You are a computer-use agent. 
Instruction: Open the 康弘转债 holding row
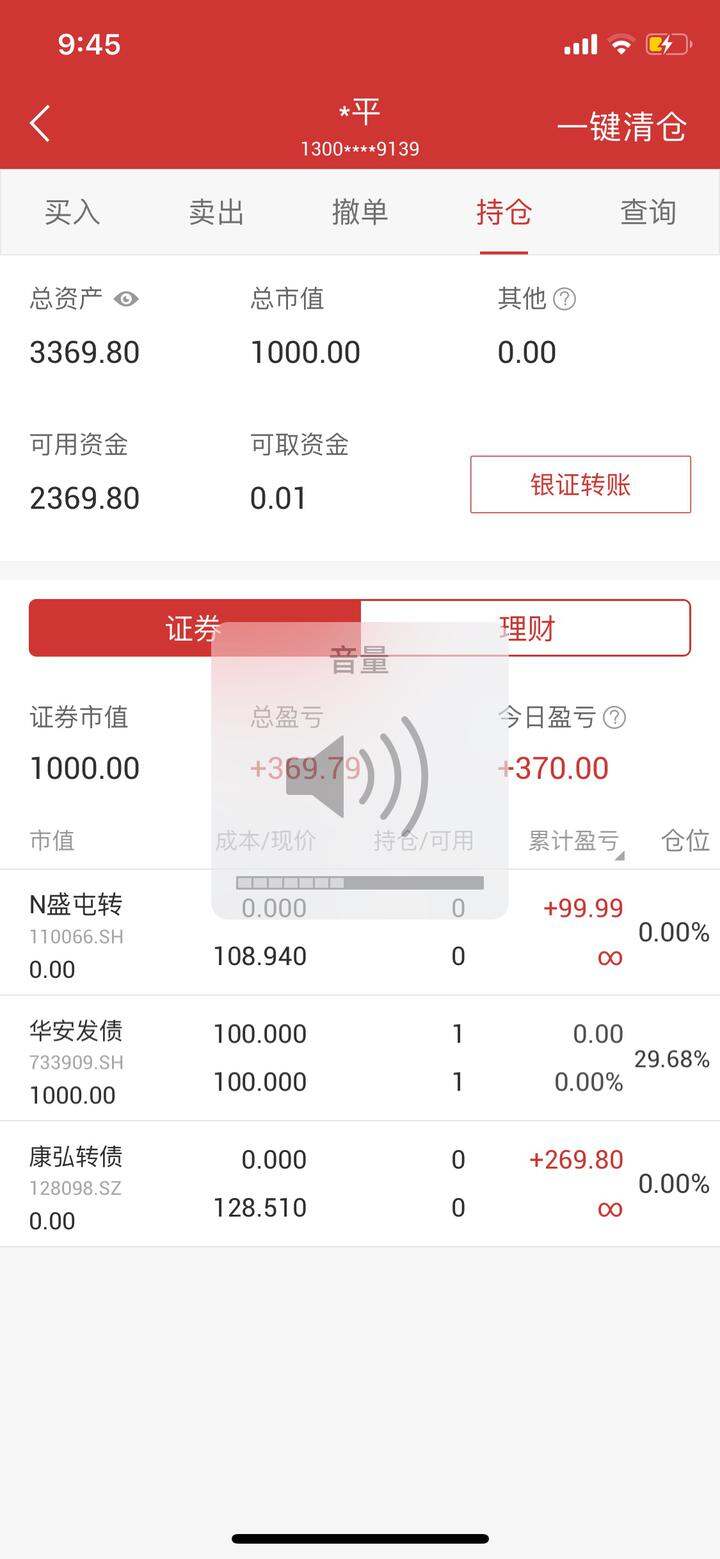pos(360,1184)
